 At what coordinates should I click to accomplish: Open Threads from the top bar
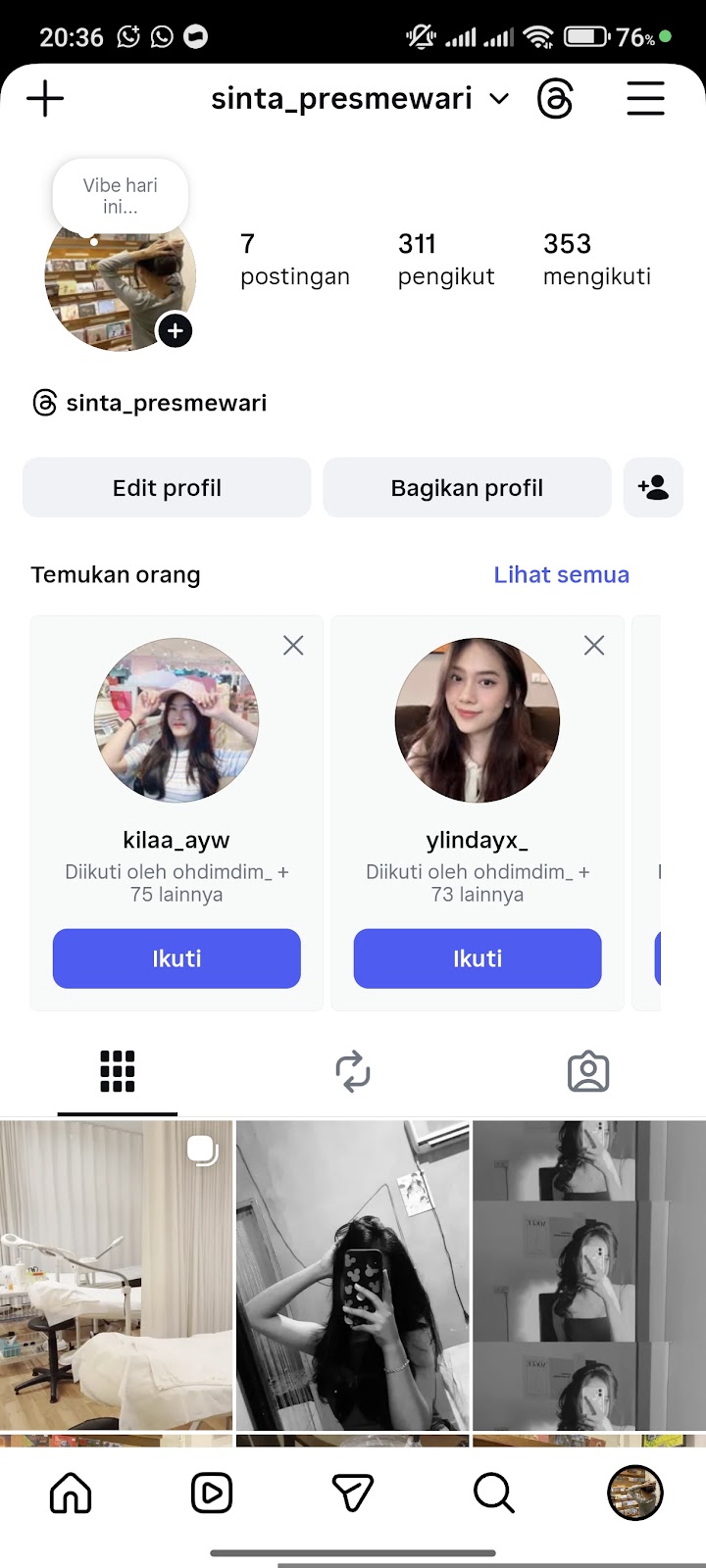point(555,99)
